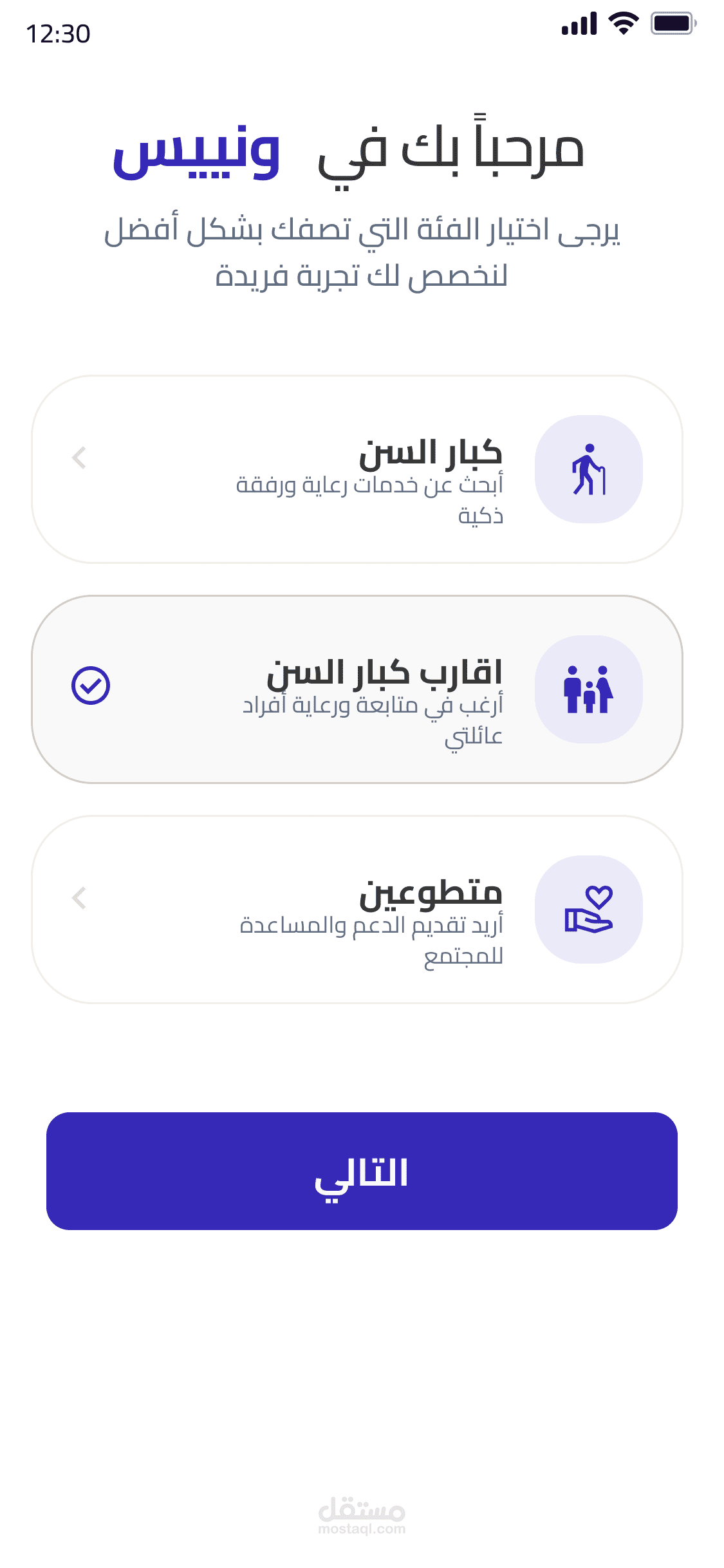724x1568 pixels.
Task: Choose the اقارب كبار السن option
Action: click(357, 689)
